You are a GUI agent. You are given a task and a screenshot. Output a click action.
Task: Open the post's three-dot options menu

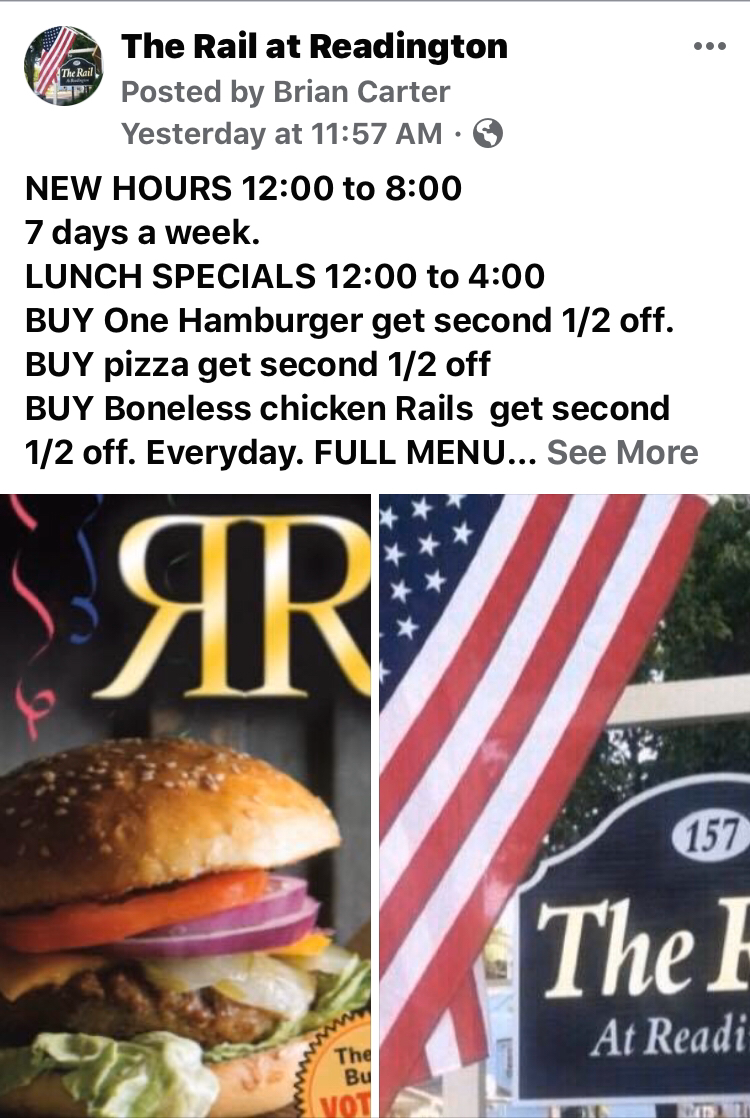[709, 47]
